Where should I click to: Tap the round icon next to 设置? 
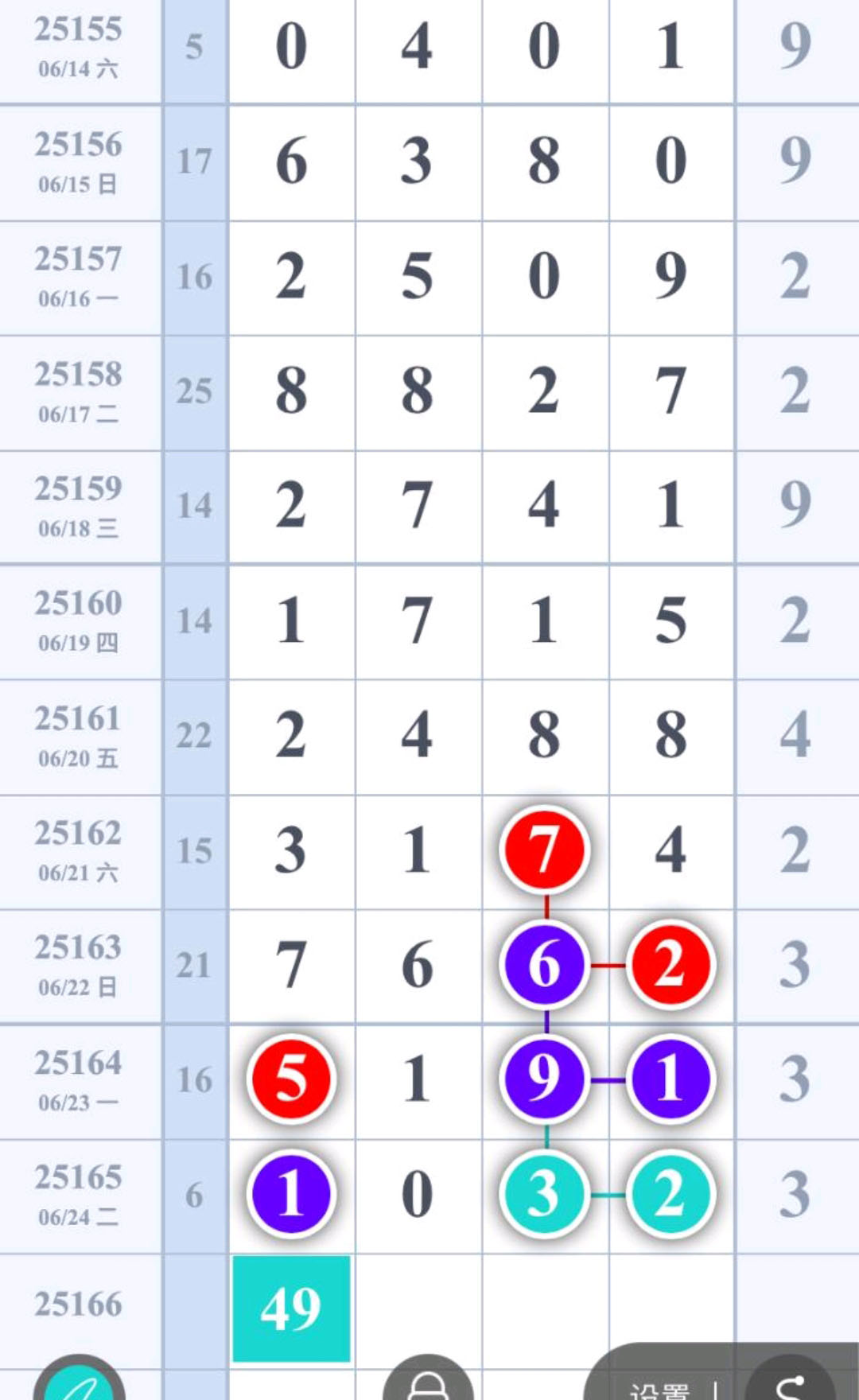coord(790,1380)
